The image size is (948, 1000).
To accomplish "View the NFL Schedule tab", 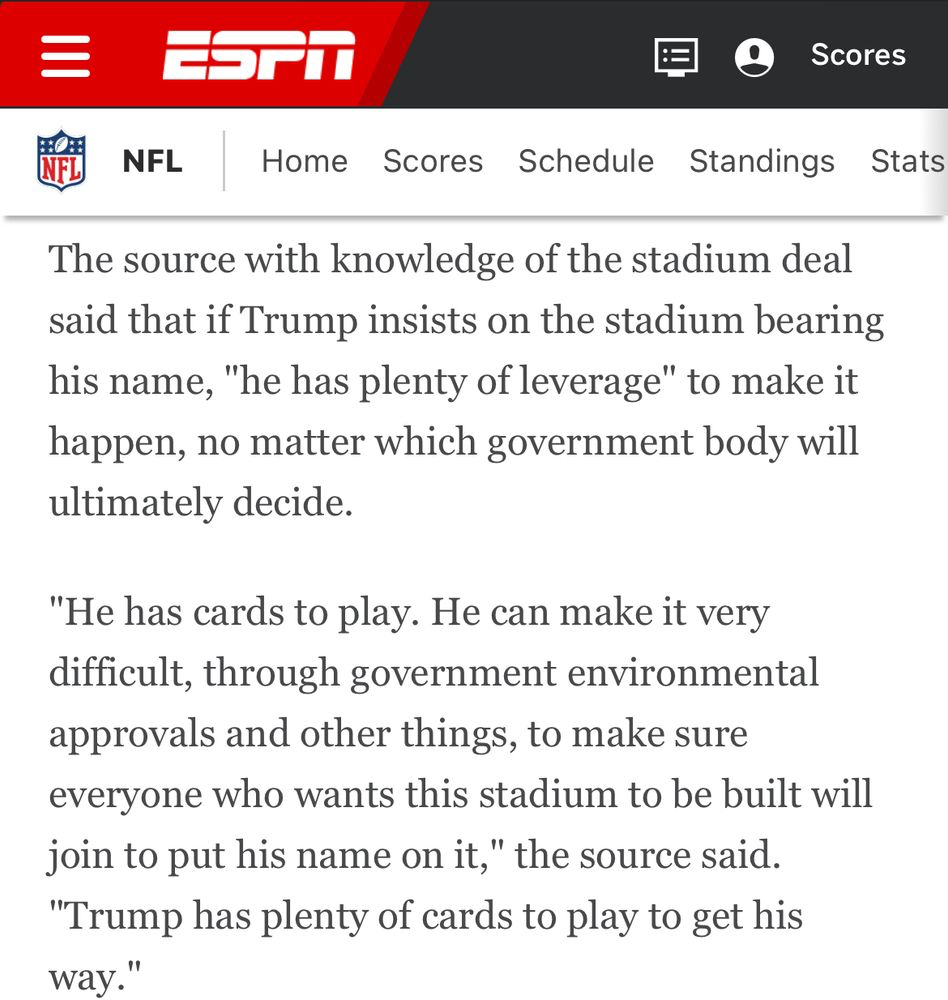I will click(586, 161).
